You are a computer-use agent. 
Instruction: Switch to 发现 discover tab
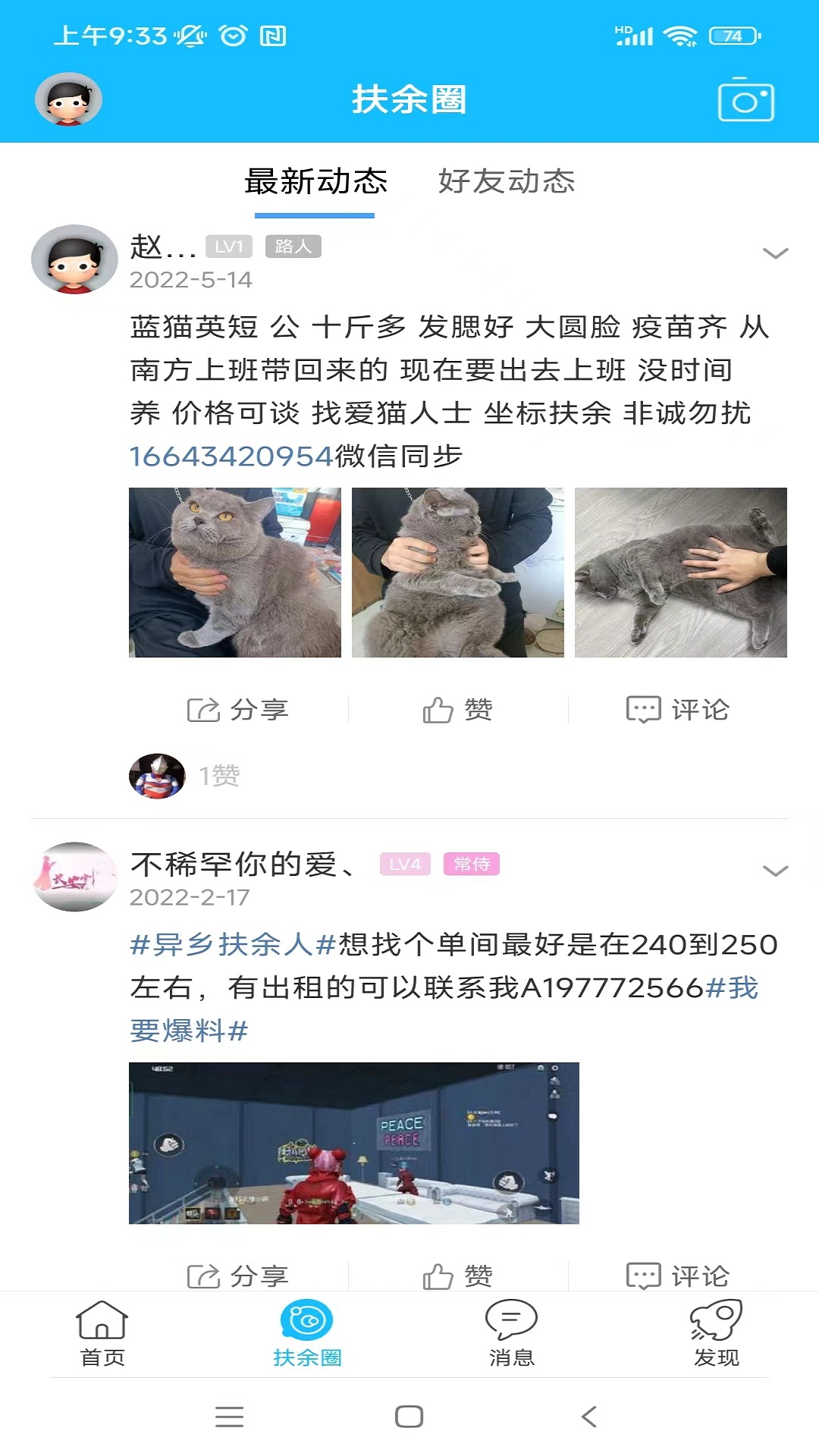click(716, 1333)
